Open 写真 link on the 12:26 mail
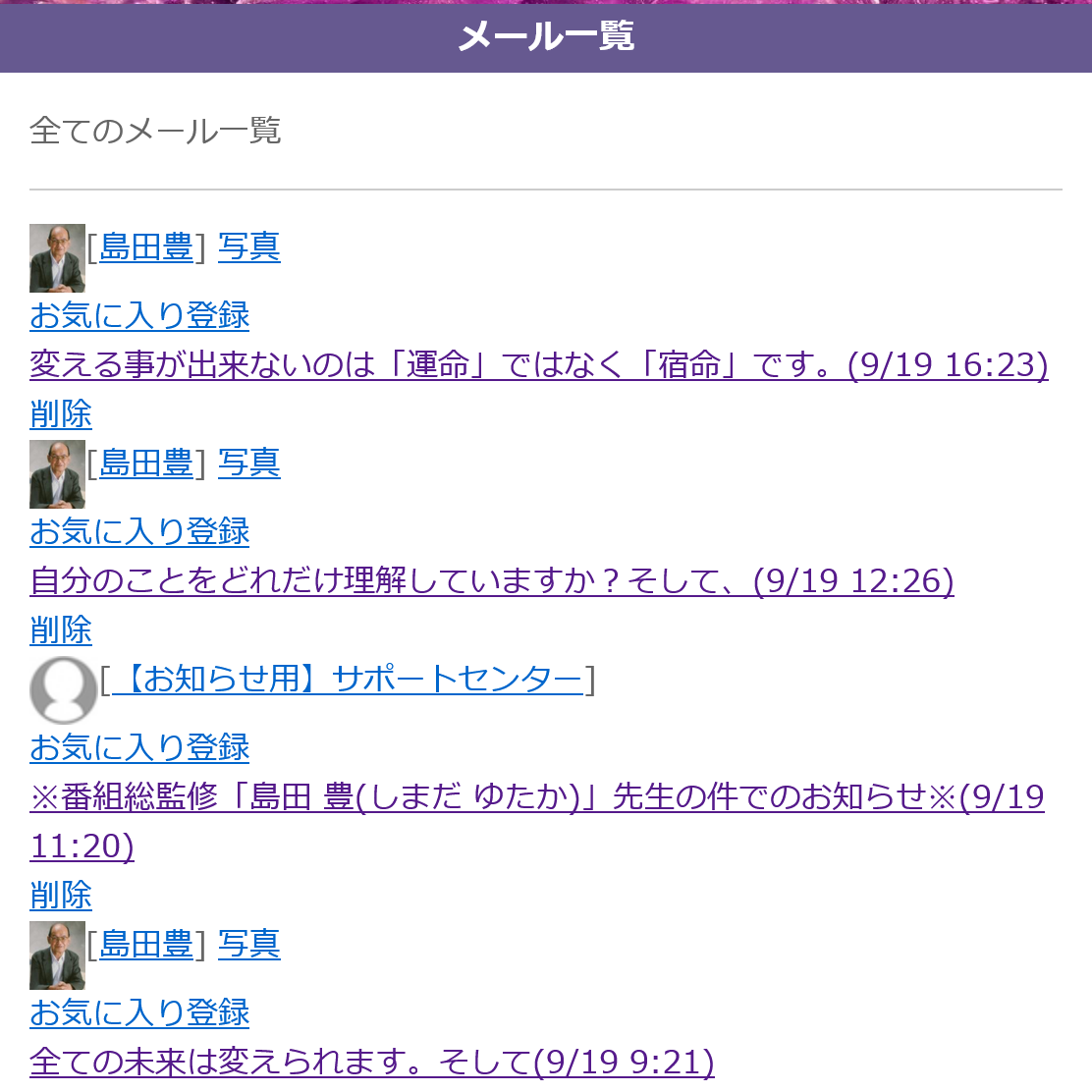1092x1092 pixels. click(x=248, y=464)
